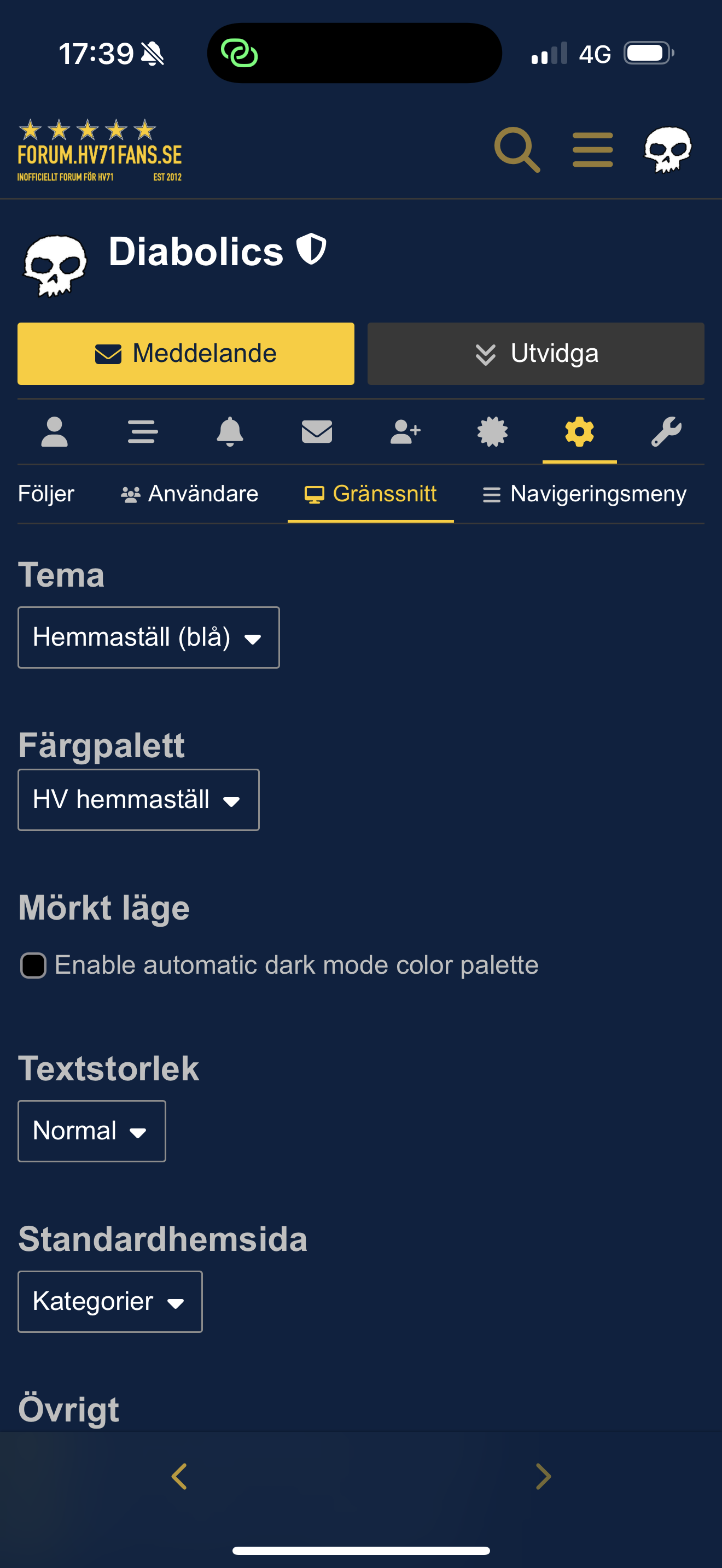
Task: Switch to the Navigeringsmeny sub-tab
Action: [584, 494]
